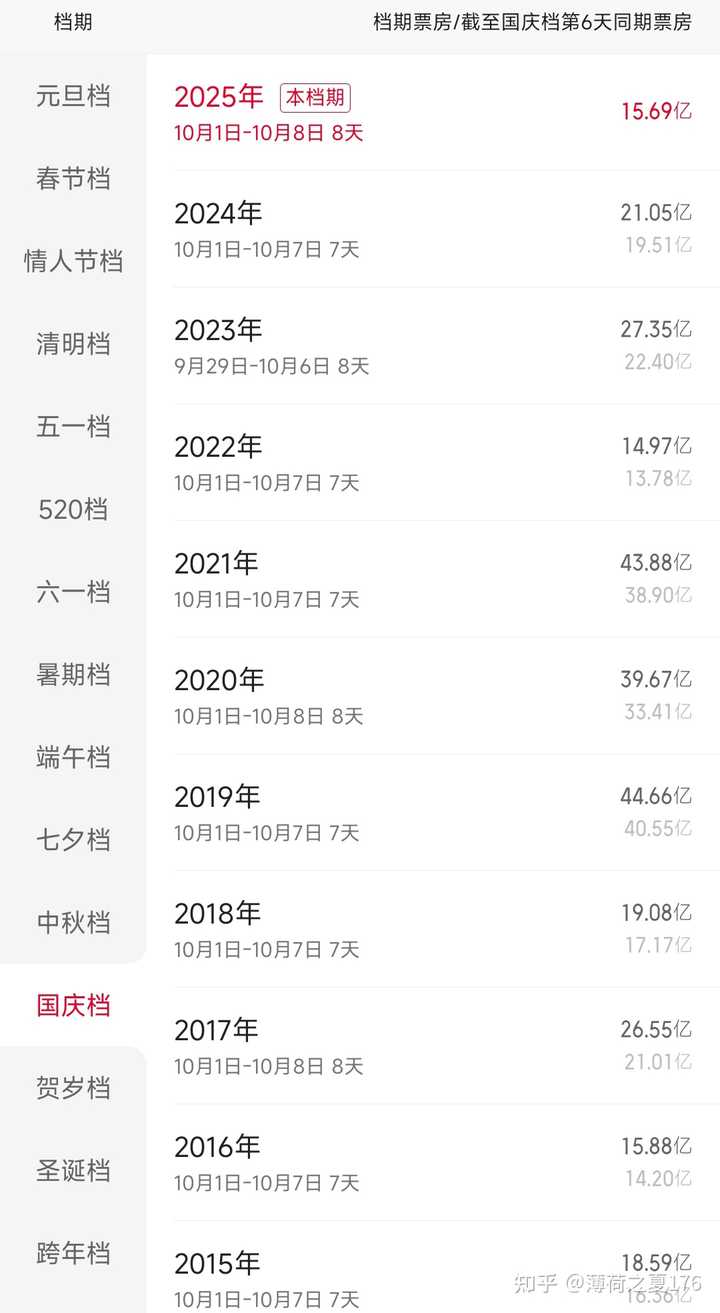Switch to 清明档
The width and height of the screenshot is (720, 1313).
[73, 344]
